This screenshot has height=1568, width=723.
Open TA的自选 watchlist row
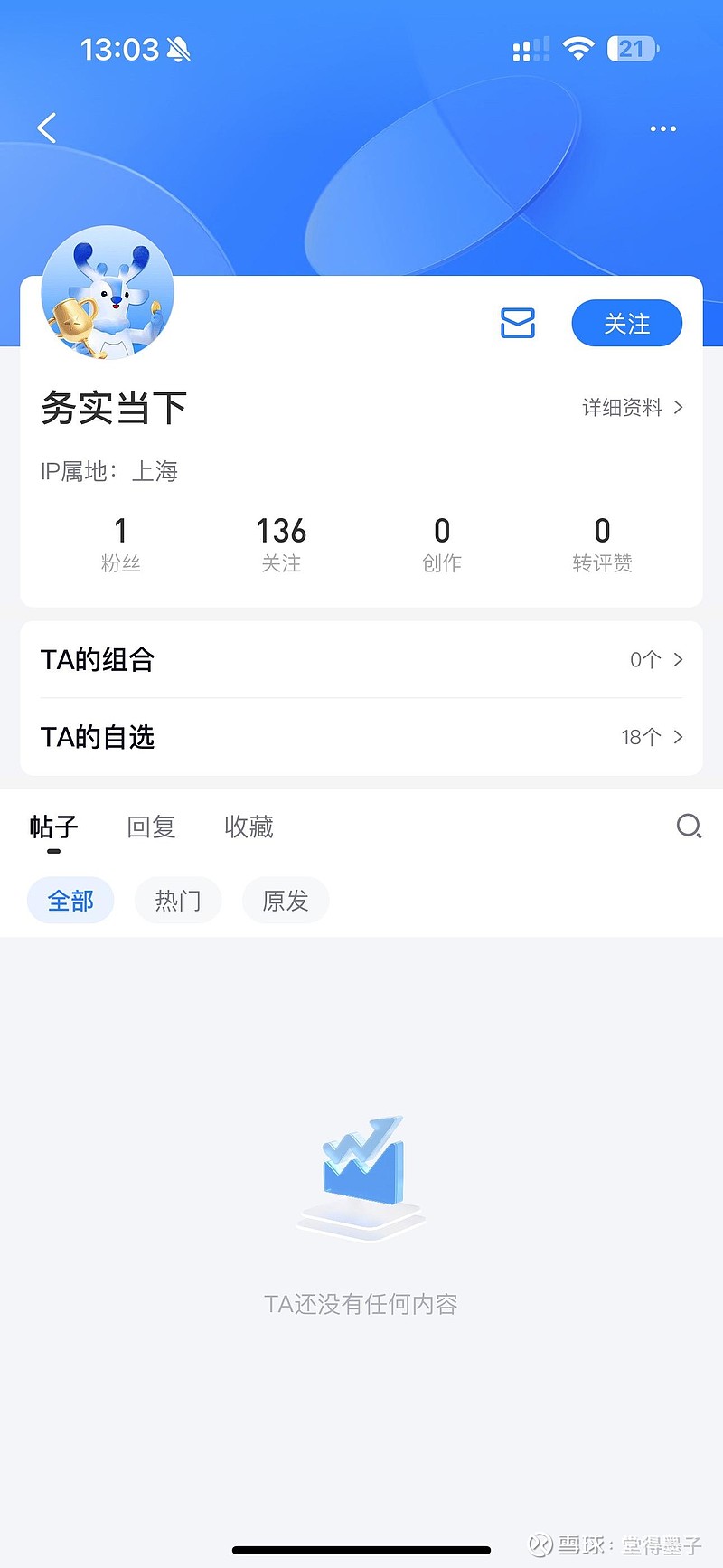361,737
